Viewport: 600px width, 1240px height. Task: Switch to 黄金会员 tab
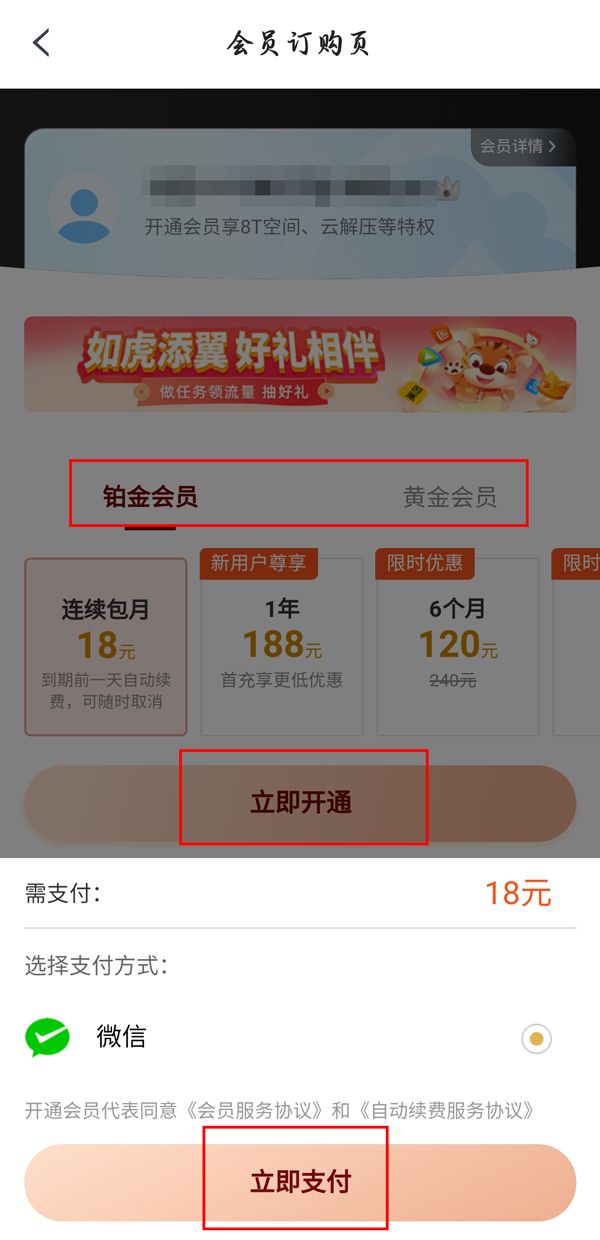coord(449,497)
